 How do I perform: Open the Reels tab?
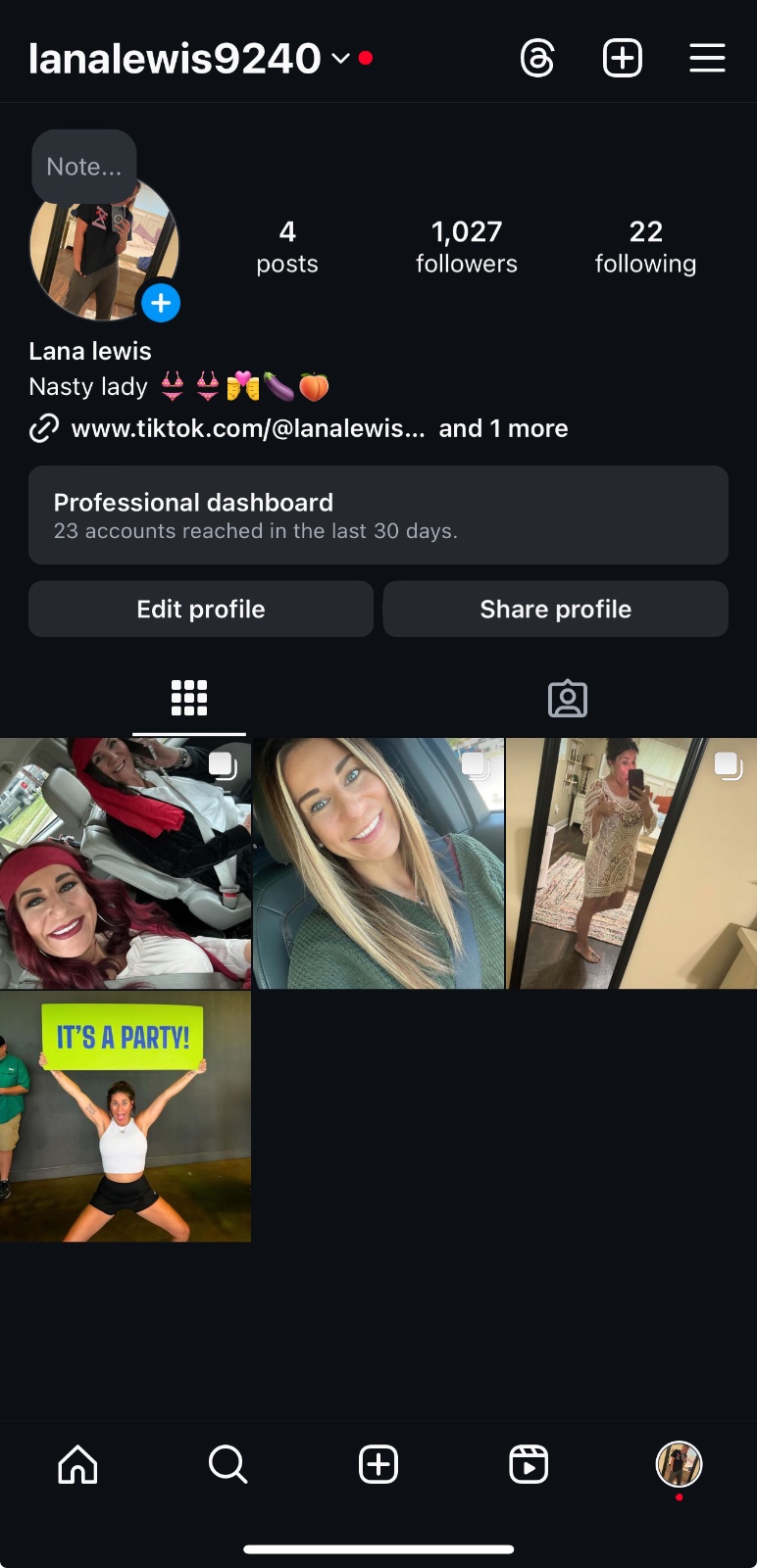(x=529, y=1465)
